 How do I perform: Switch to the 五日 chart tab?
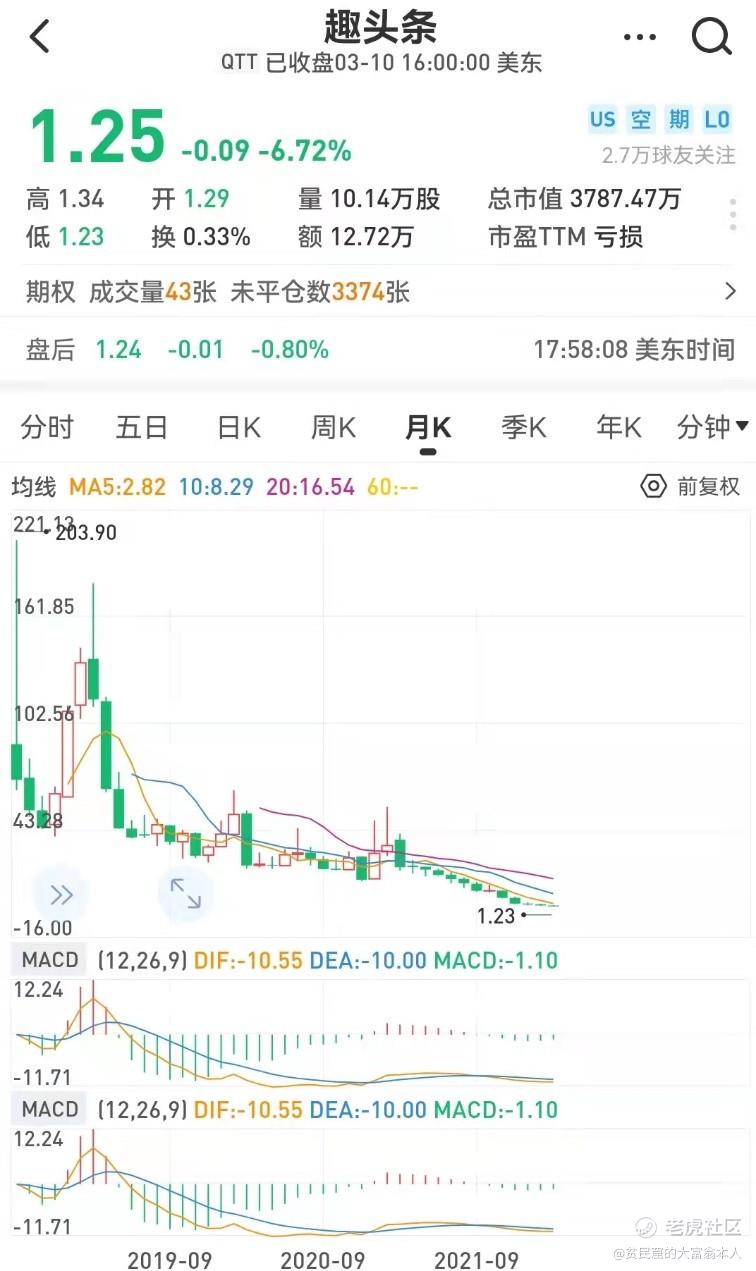pyautogui.click(x=141, y=428)
